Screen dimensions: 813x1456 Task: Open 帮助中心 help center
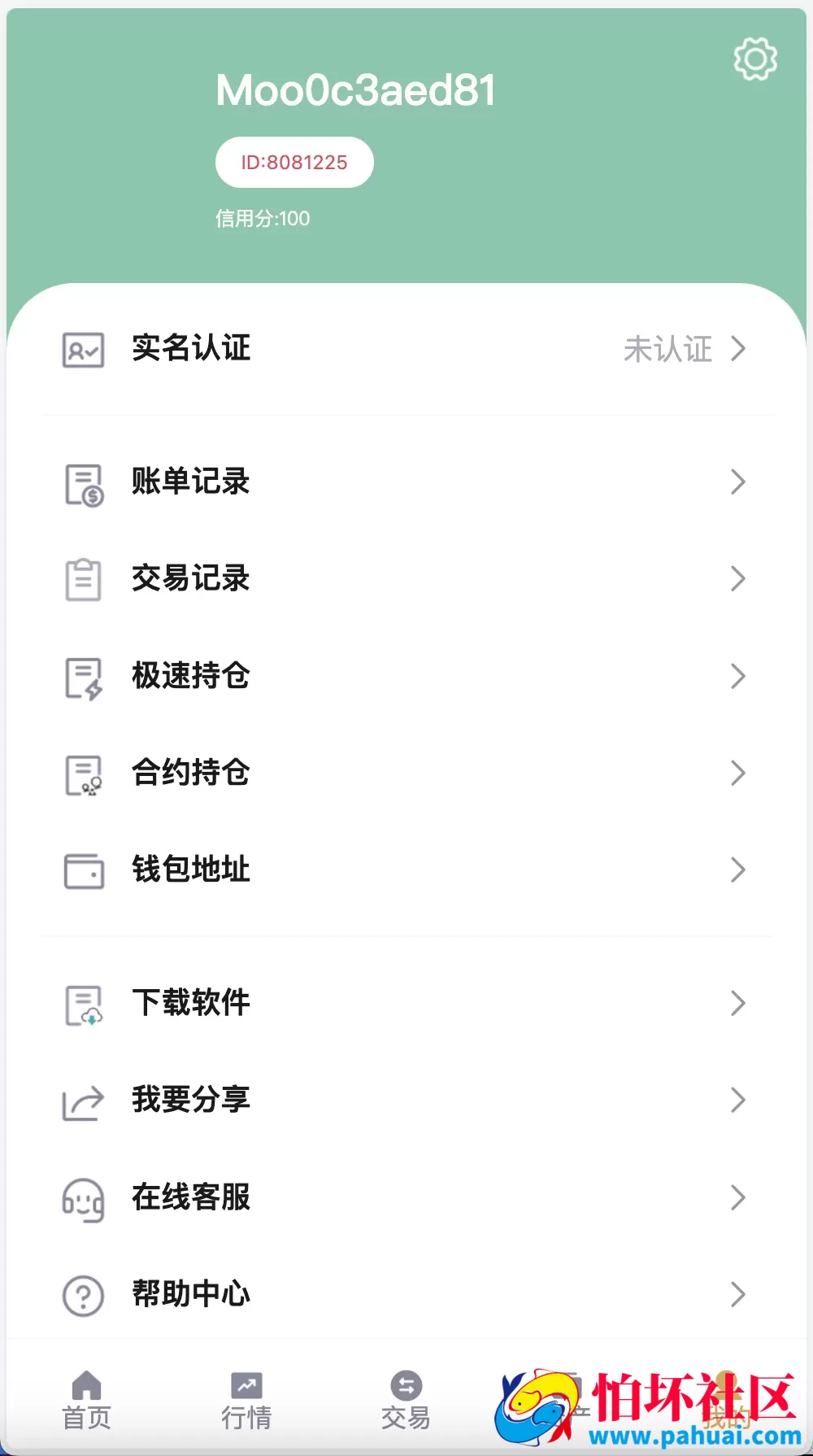click(190, 1295)
